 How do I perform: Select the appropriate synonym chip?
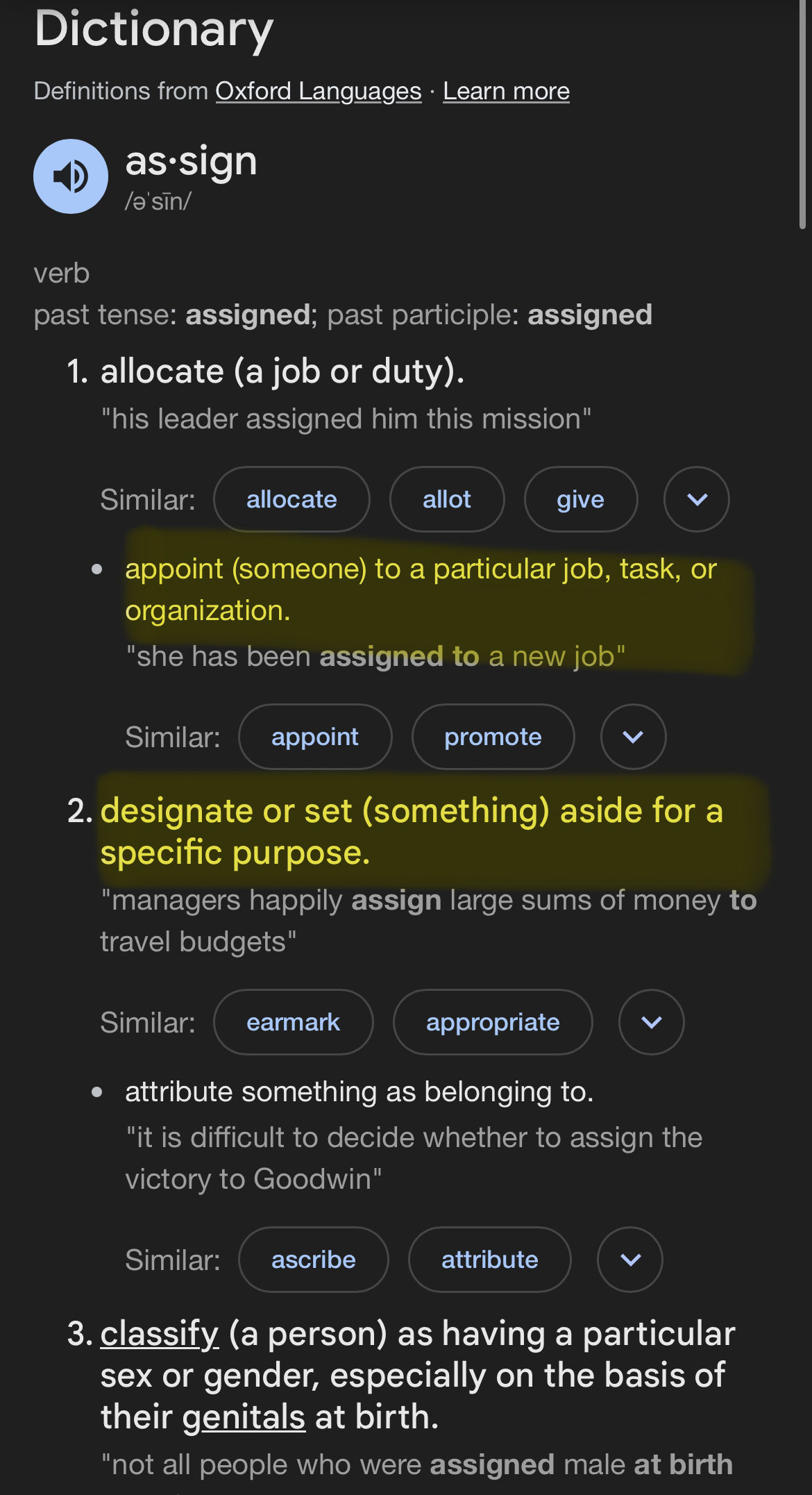tap(493, 1022)
